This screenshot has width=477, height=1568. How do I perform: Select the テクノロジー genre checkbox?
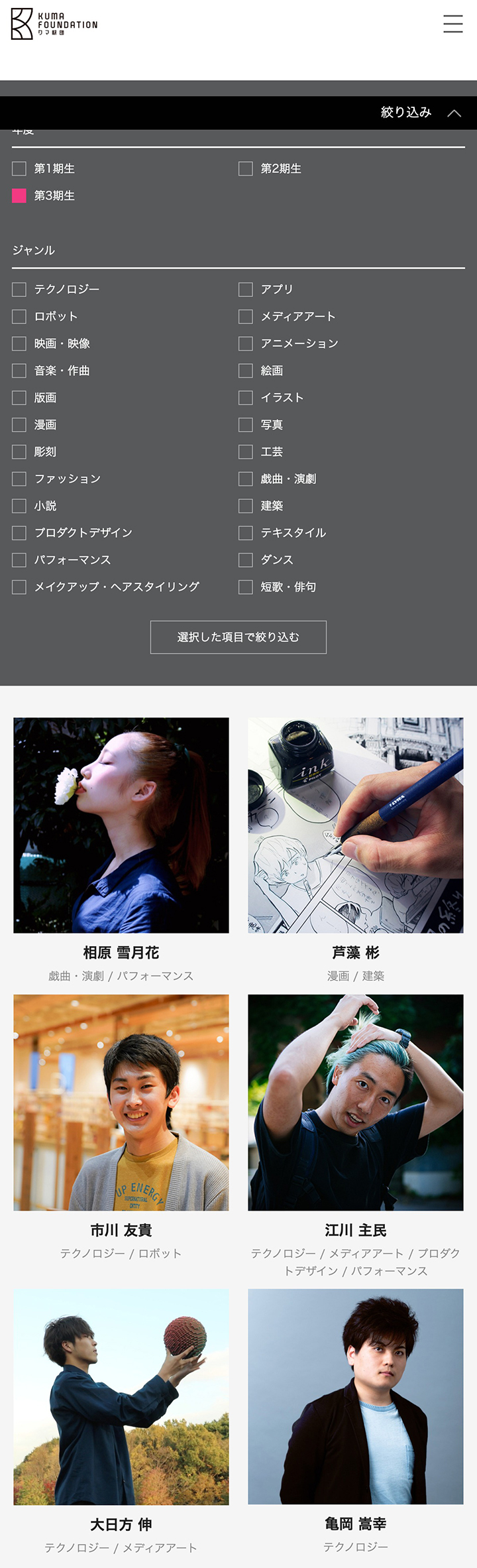(x=19, y=289)
